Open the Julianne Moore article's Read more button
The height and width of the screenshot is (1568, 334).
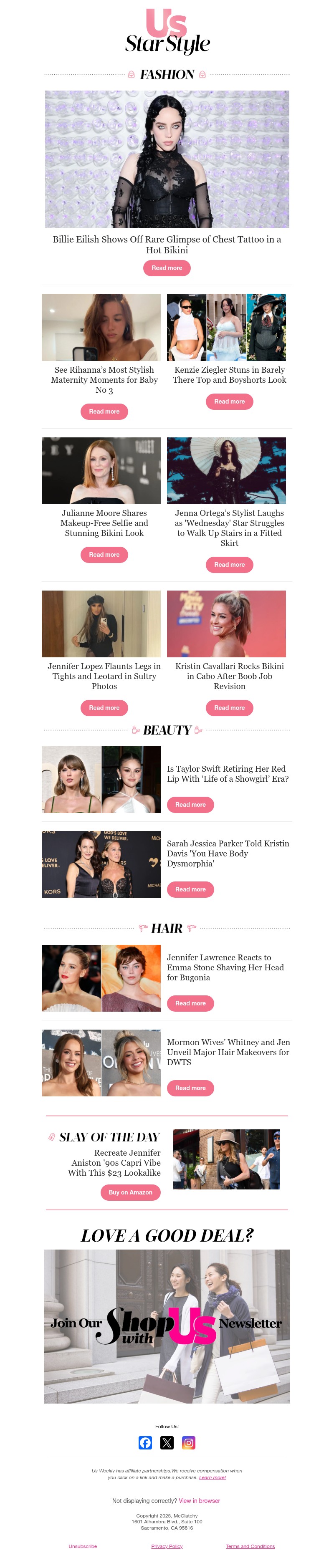point(104,555)
